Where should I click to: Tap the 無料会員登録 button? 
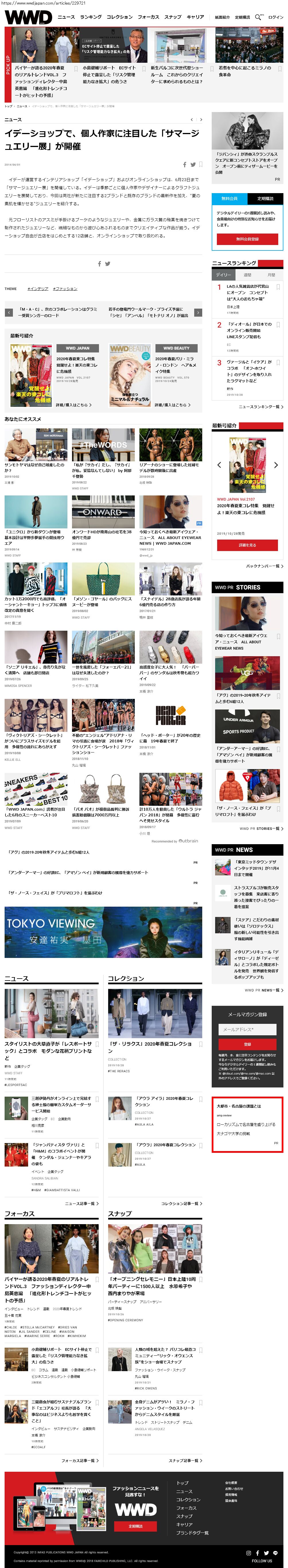coord(247,239)
